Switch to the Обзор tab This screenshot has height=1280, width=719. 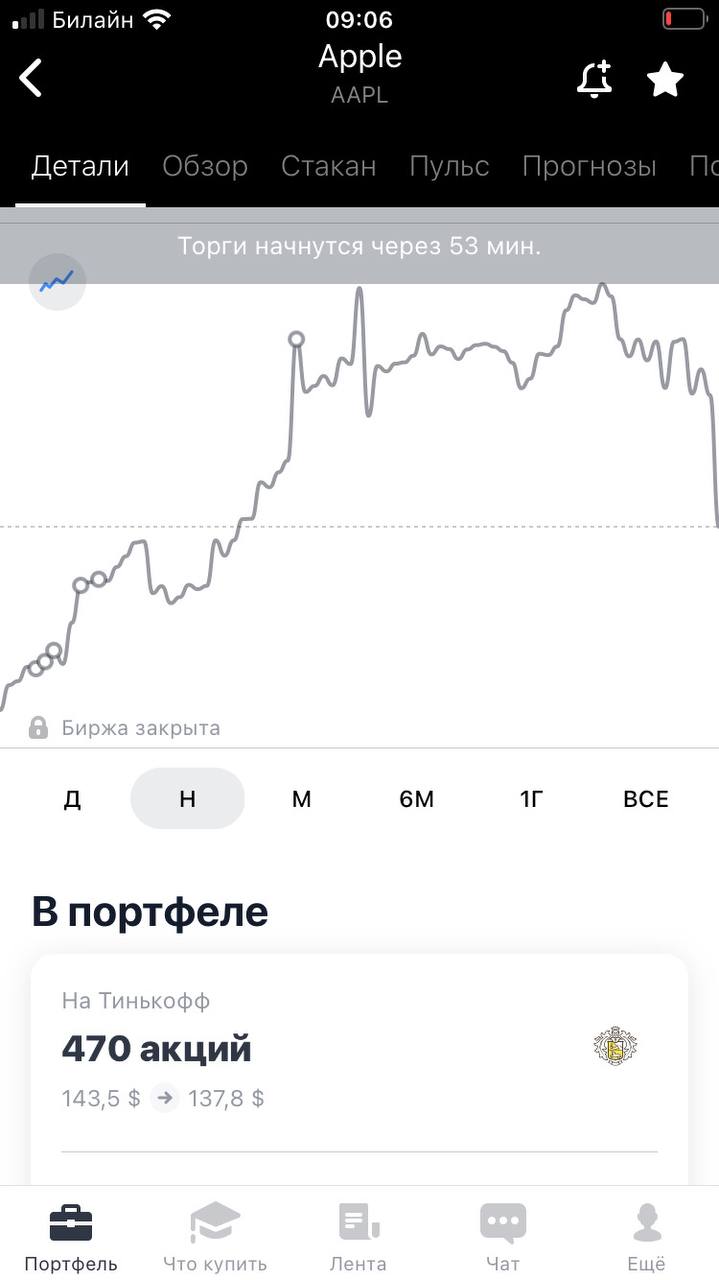point(205,166)
